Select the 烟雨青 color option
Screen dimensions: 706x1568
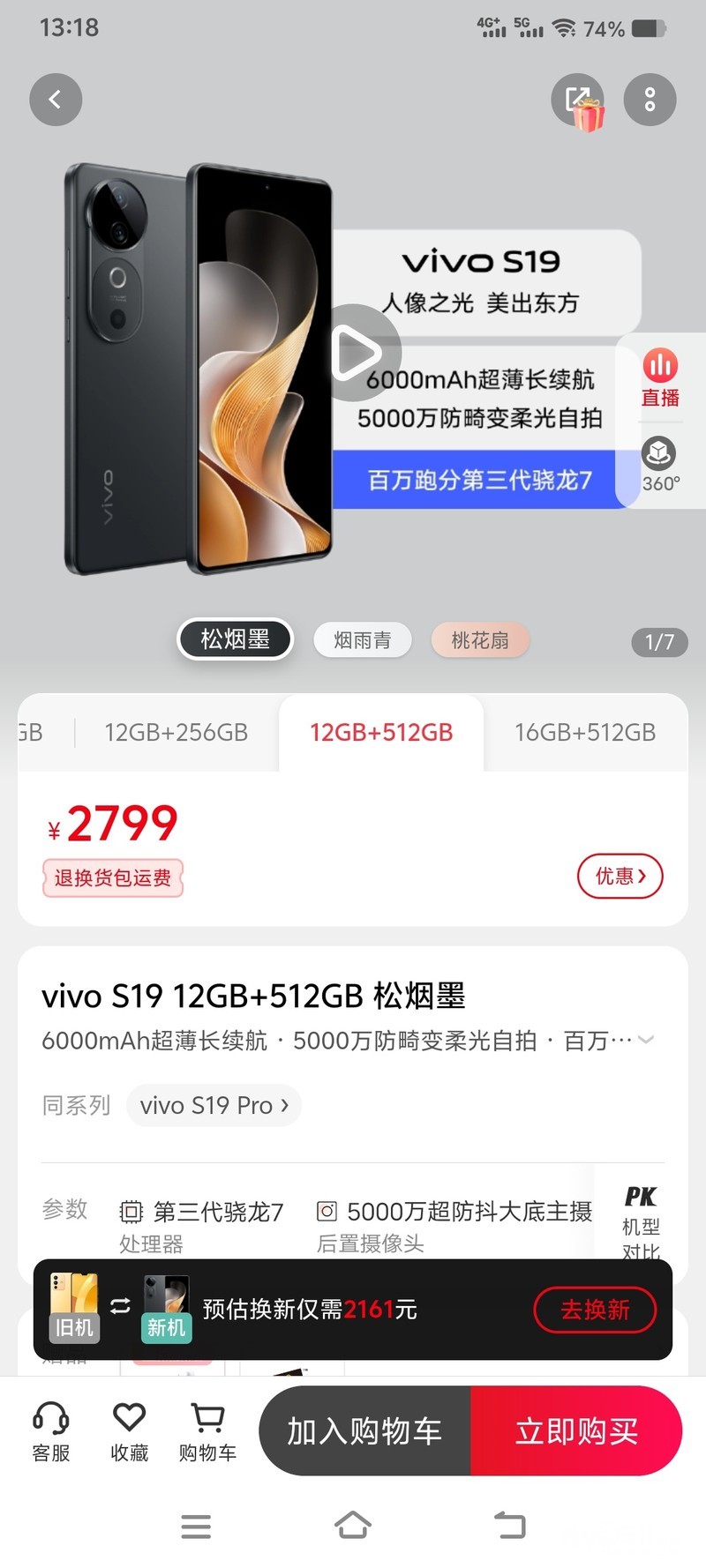(363, 640)
